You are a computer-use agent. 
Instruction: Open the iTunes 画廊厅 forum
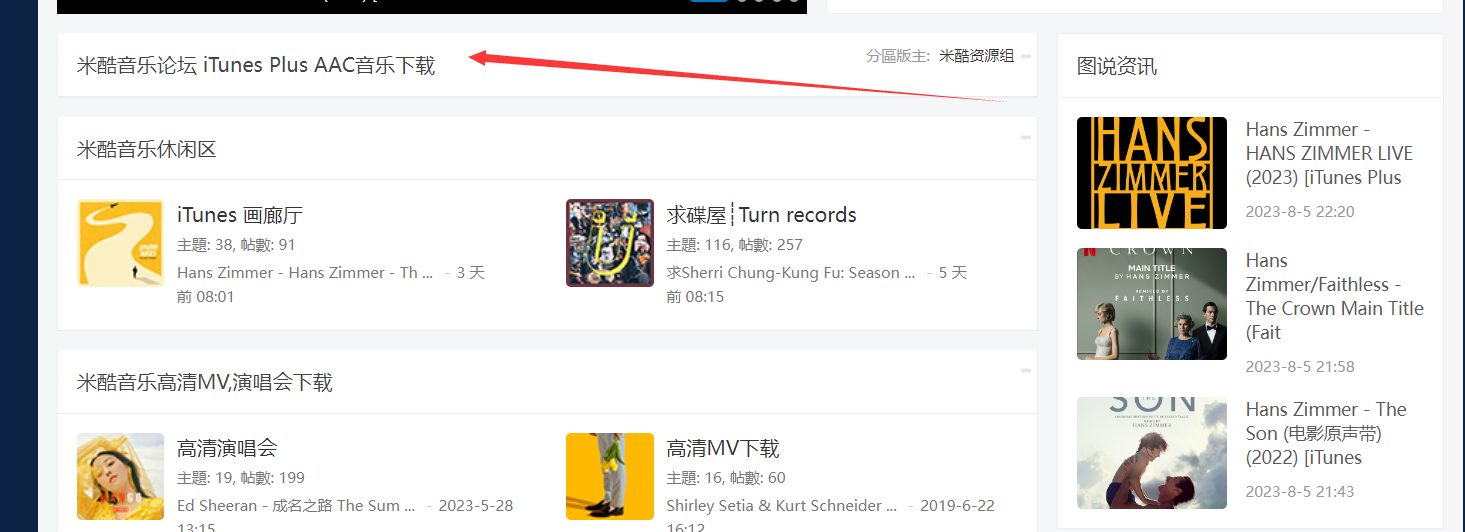240,215
